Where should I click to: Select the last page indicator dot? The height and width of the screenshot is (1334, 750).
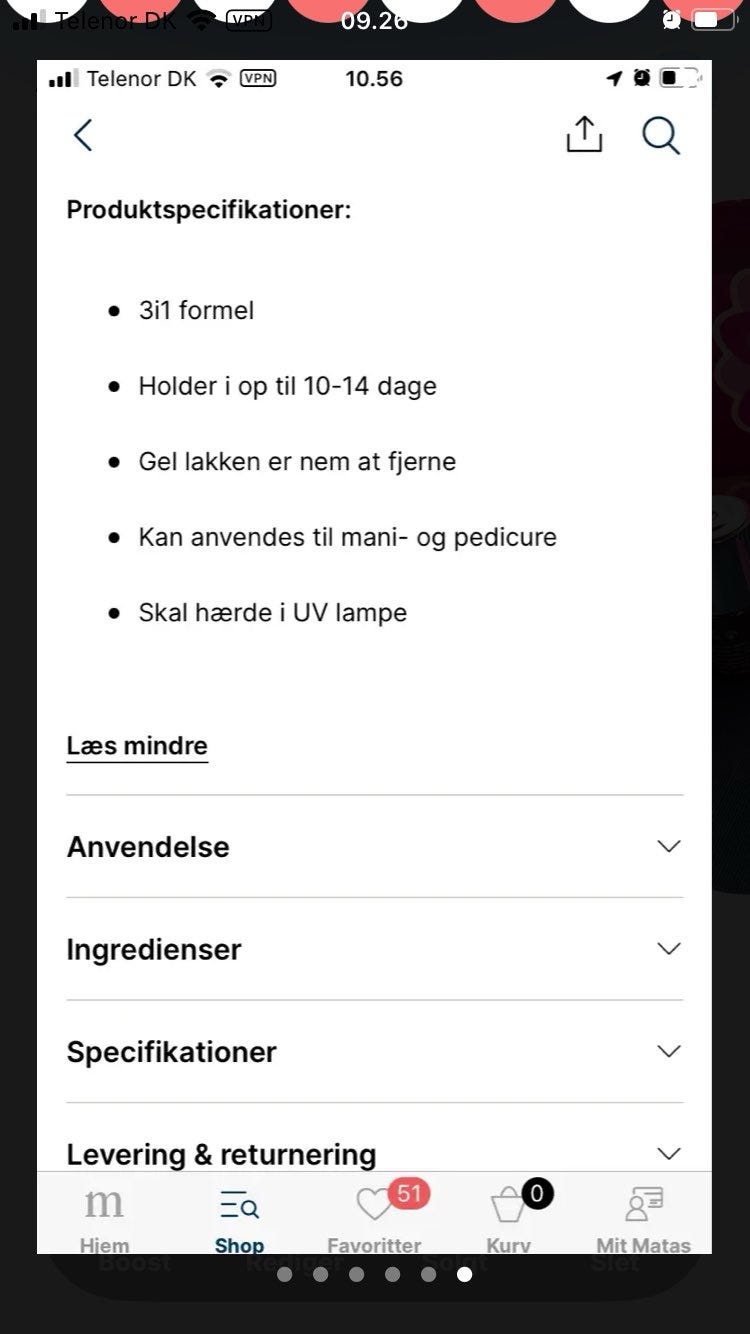coord(465,1275)
